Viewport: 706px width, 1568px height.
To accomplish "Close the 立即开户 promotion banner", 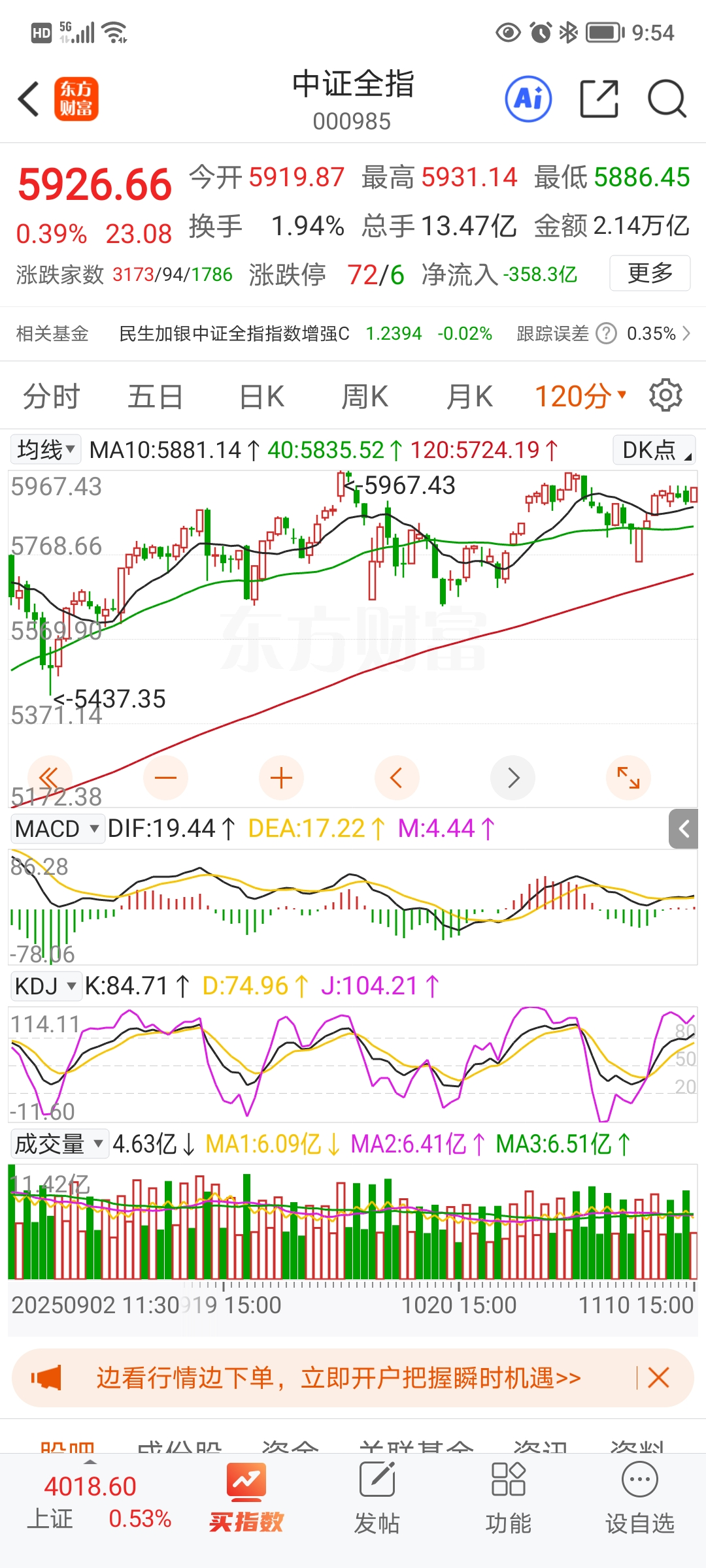I will pyautogui.click(x=658, y=1378).
